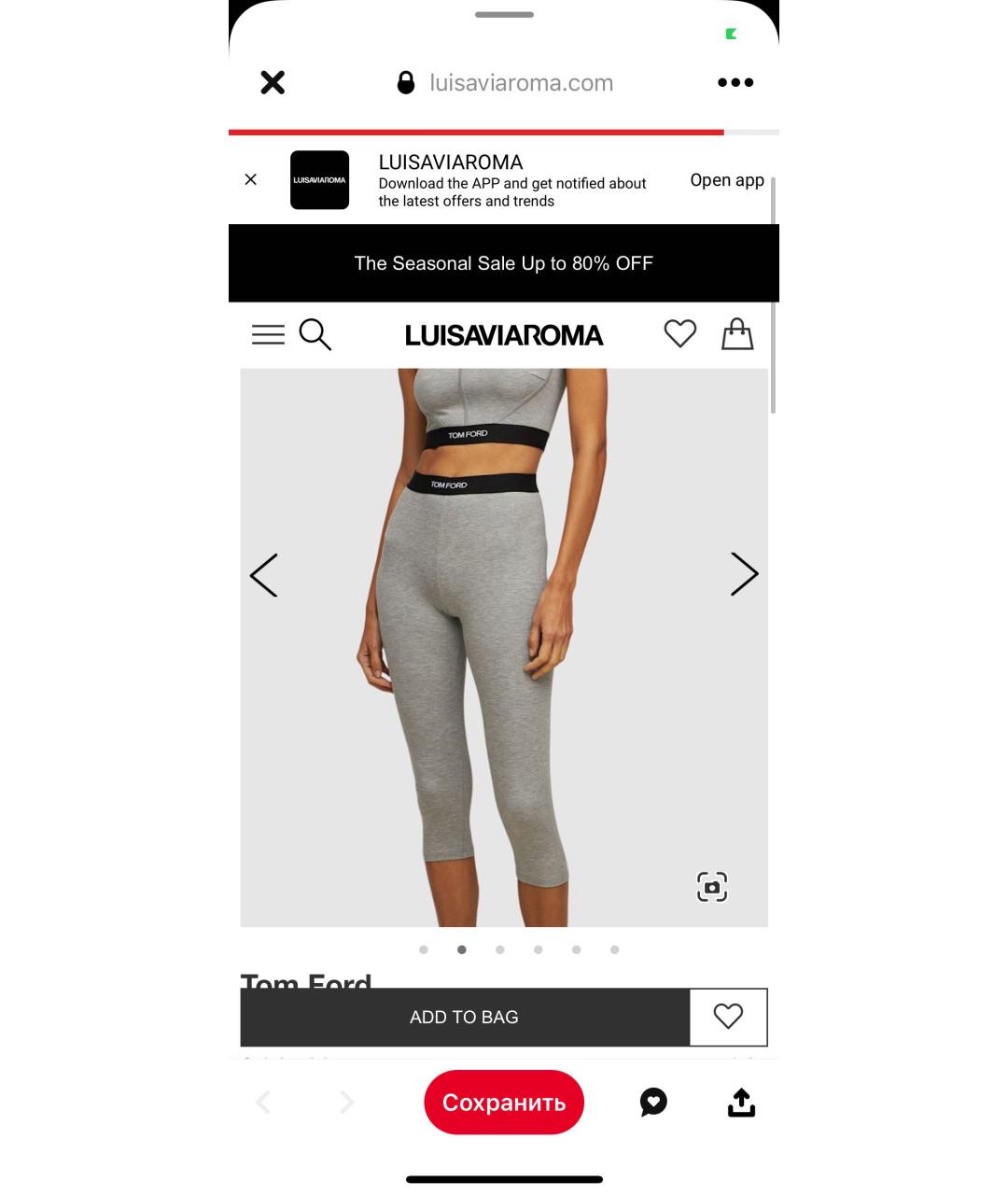Show next product image
The width and height of the screenshot is (1008, 1195).
(x=744, y=574)
